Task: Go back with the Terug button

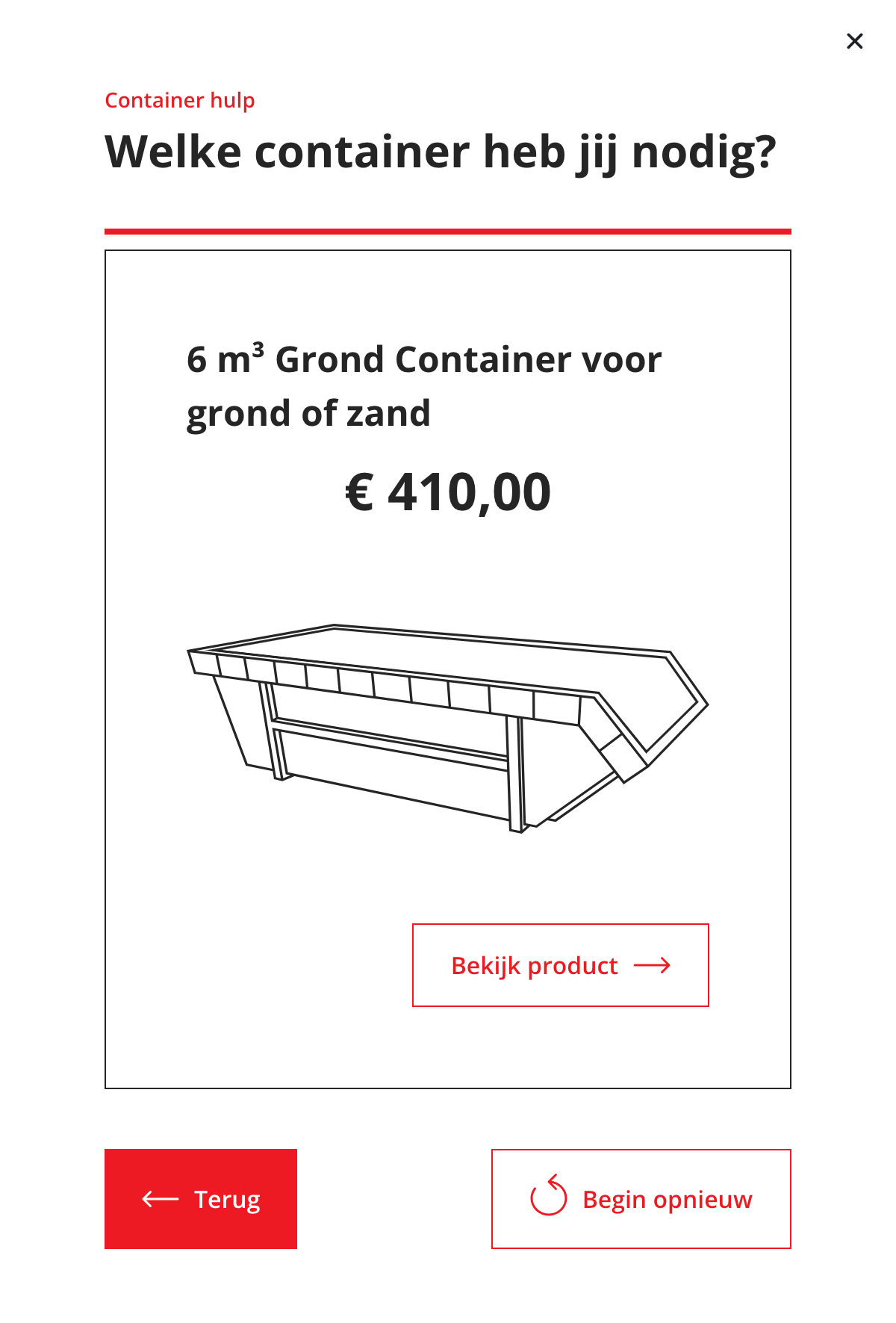Action: tap(201, 1198)
